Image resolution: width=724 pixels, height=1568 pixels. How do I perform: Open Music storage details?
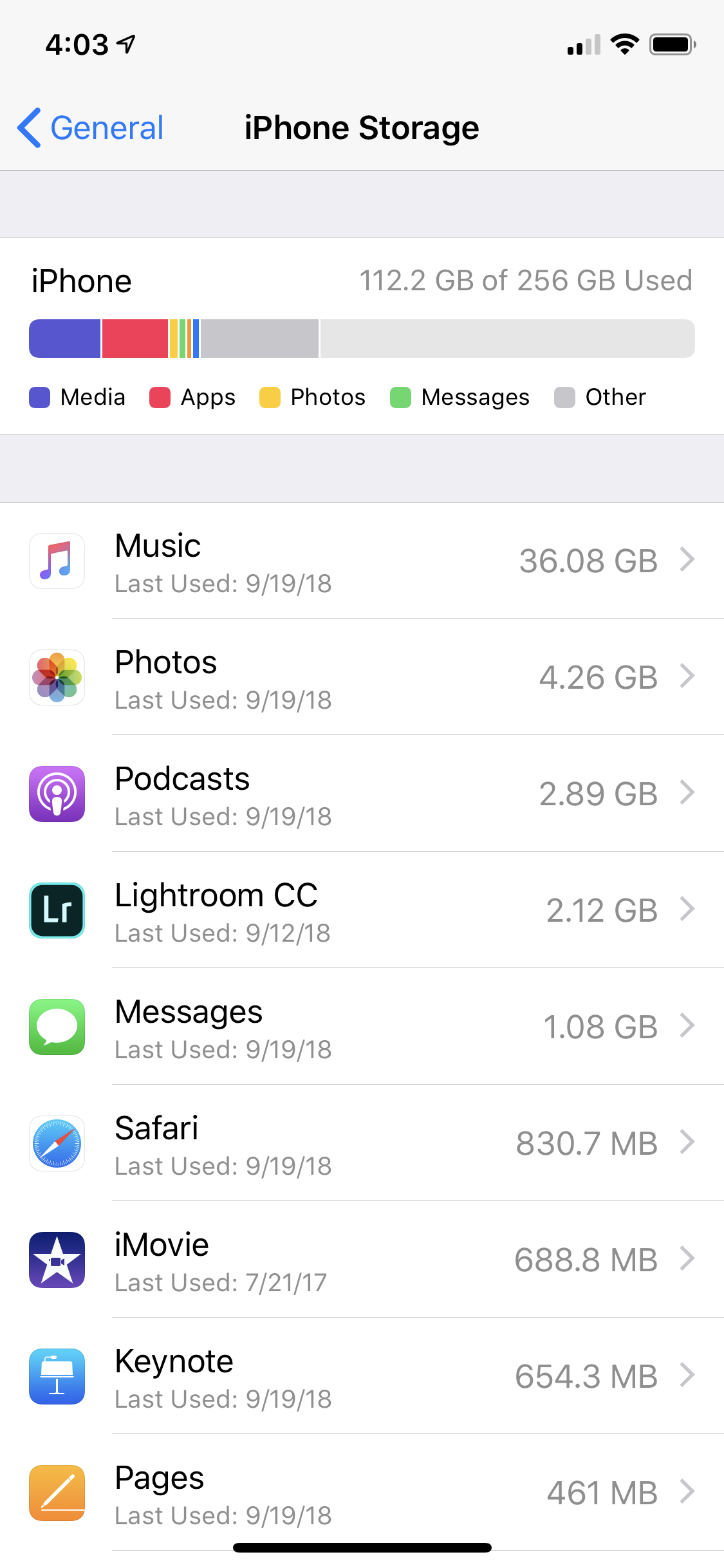[x=362, y=561]
